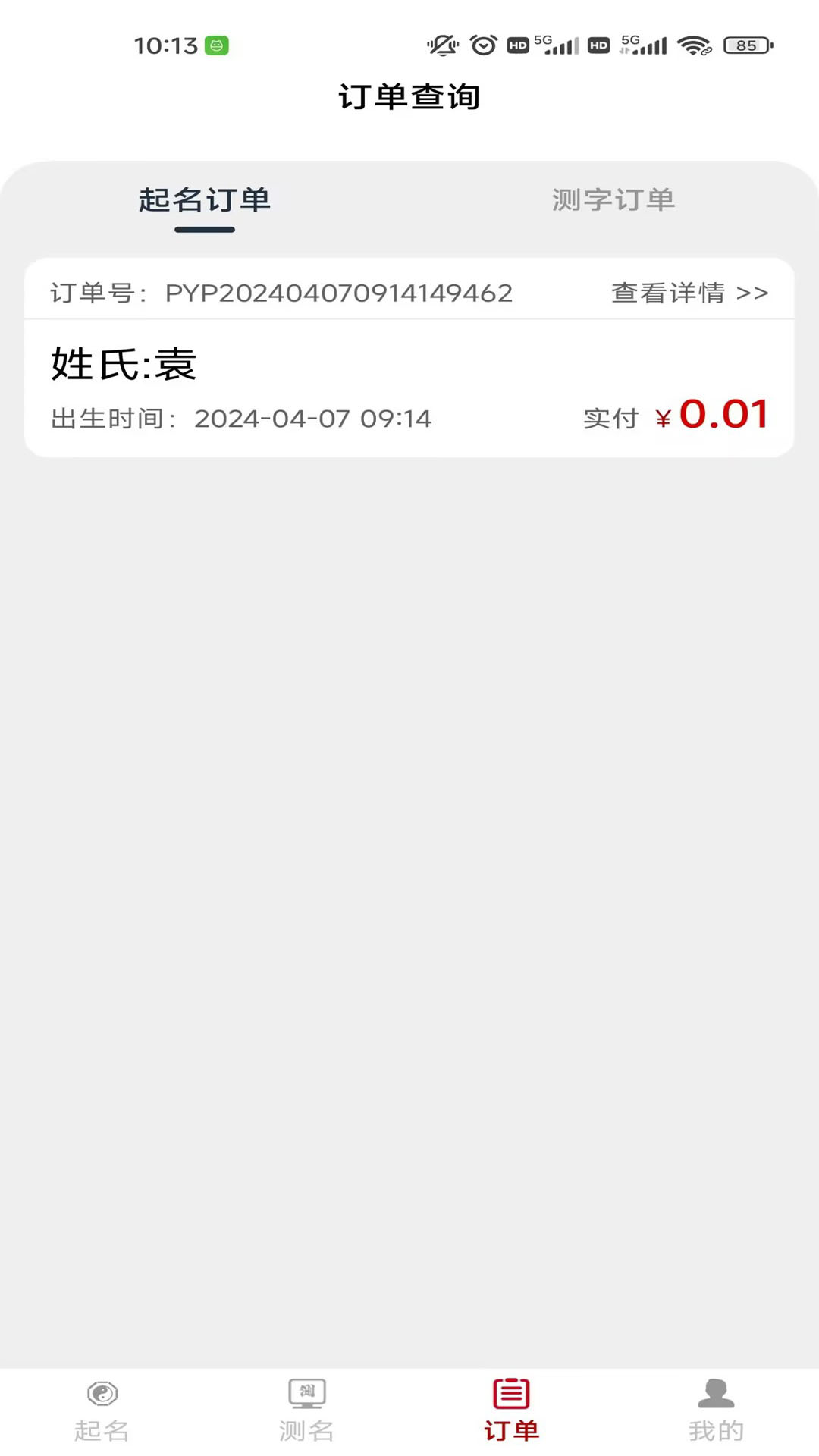Image resolution: width=819 pixels, height=1456 pixels.
Task: Tap the 订单查询 page title
Action: [x=409, y=97]
